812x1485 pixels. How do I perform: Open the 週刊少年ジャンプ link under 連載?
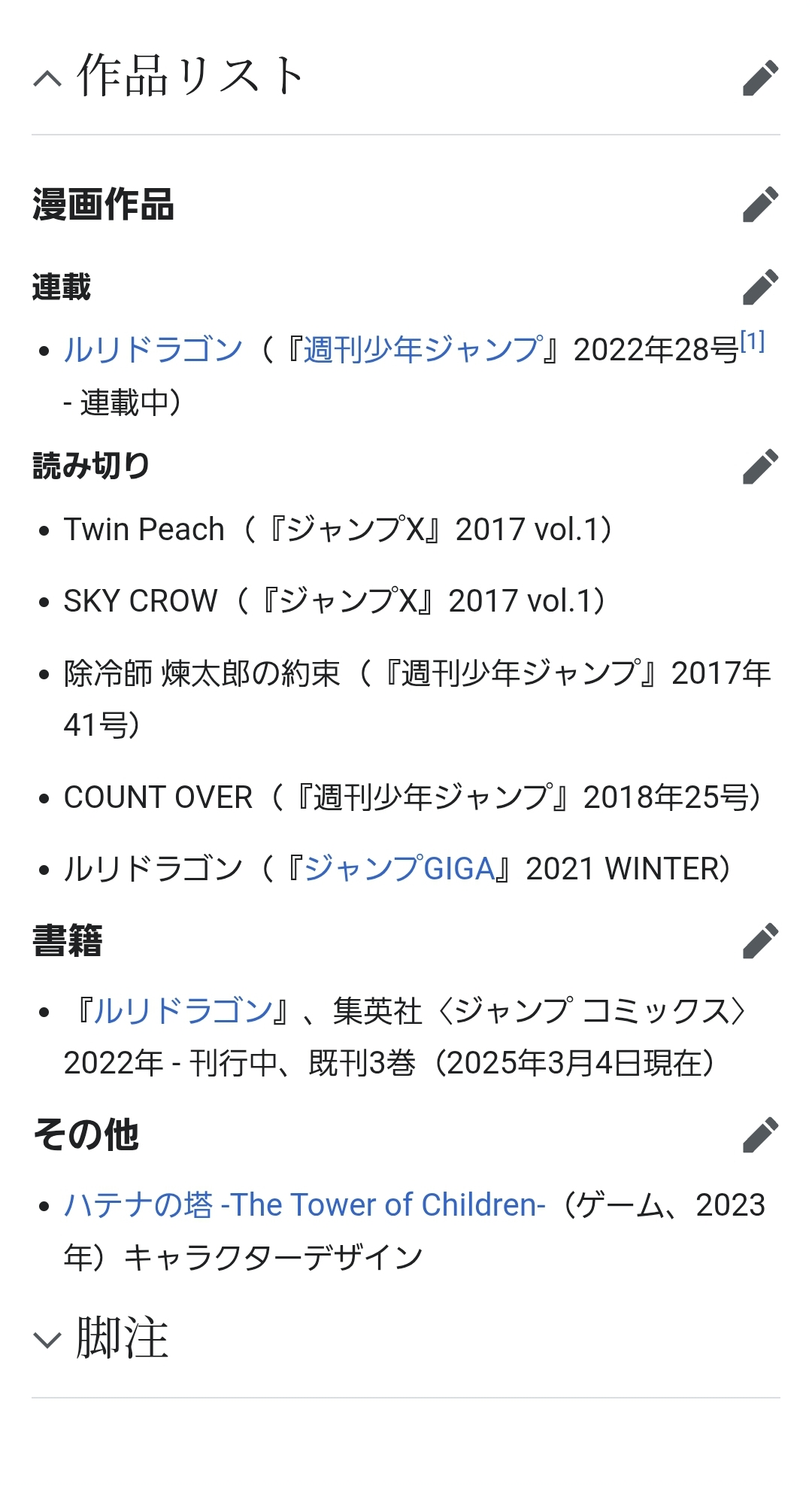pyautogui.click(x=423, y=349)
